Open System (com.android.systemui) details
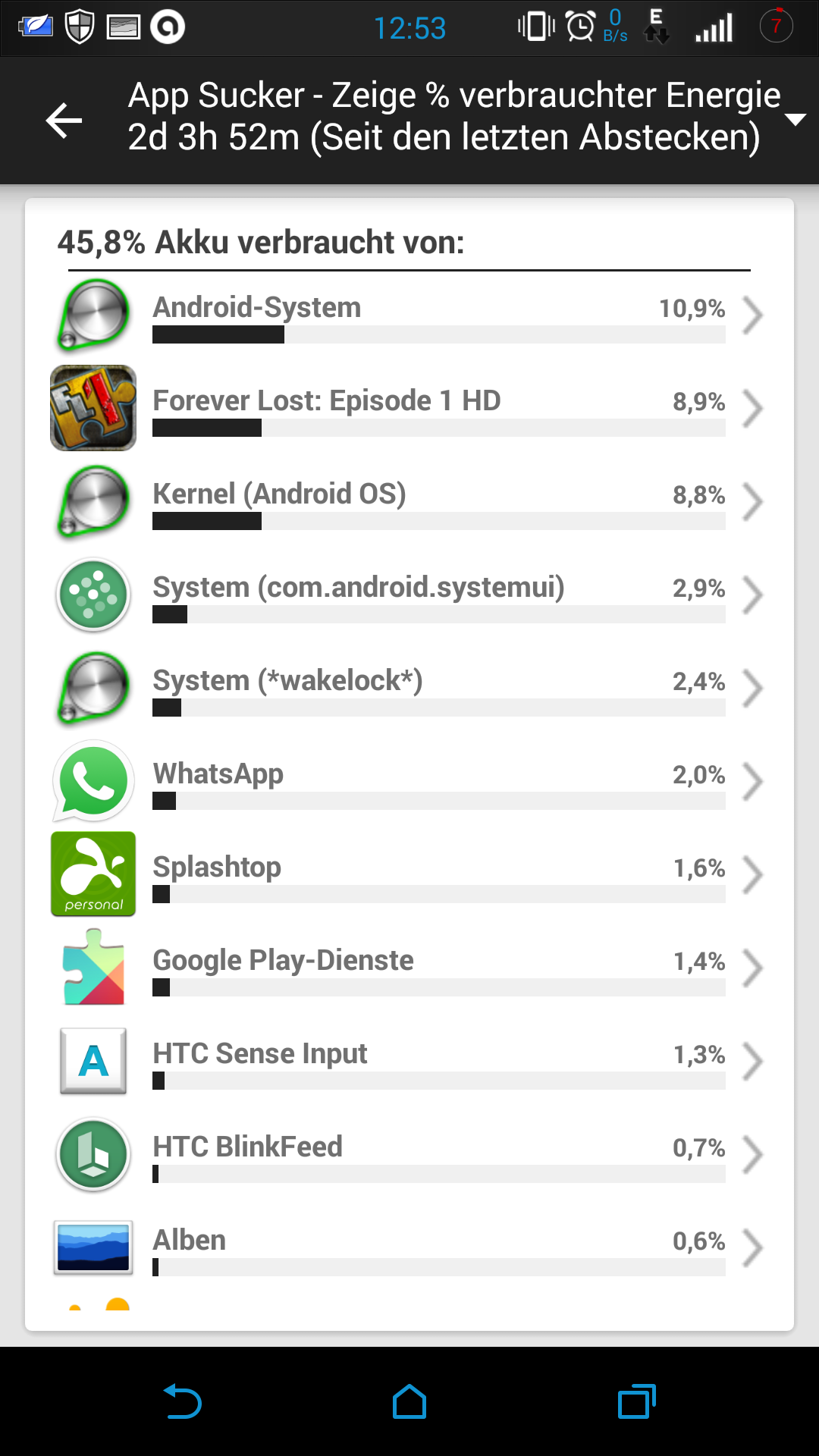Image resolution: width=819 pixels, height=1456 pixels. (x=409, y=595)
